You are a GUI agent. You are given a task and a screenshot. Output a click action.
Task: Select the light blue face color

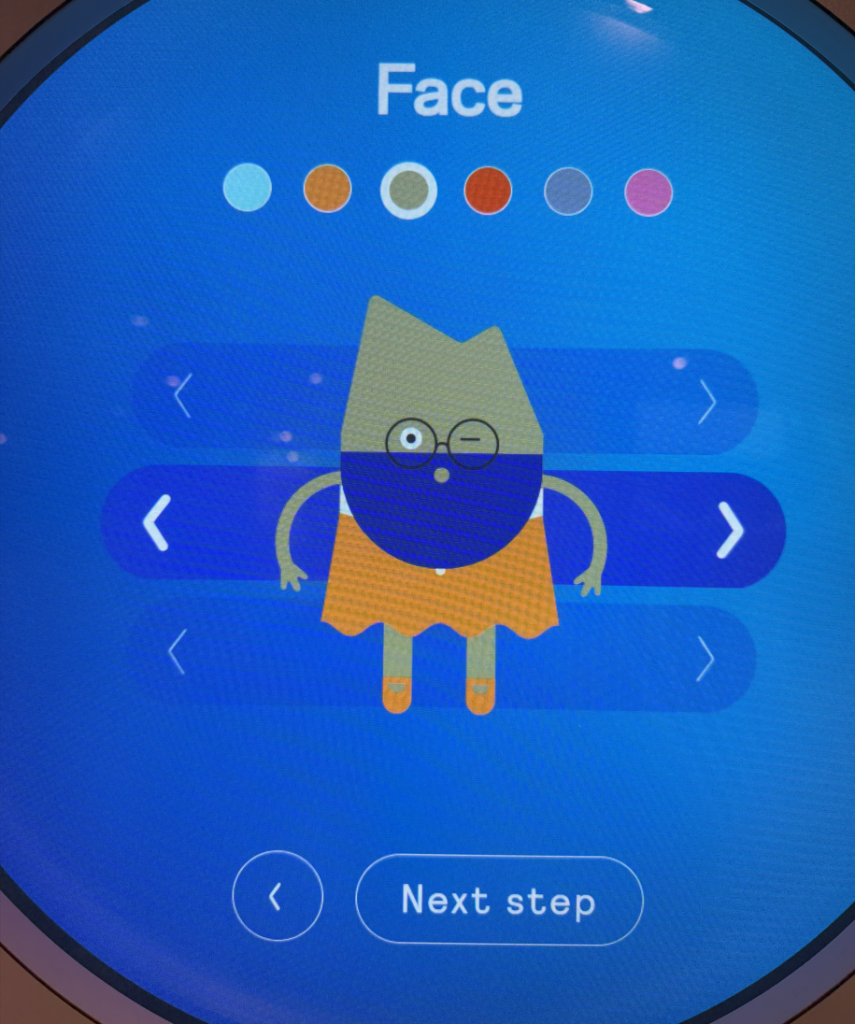pyautogui.click(x=247, y=188)
